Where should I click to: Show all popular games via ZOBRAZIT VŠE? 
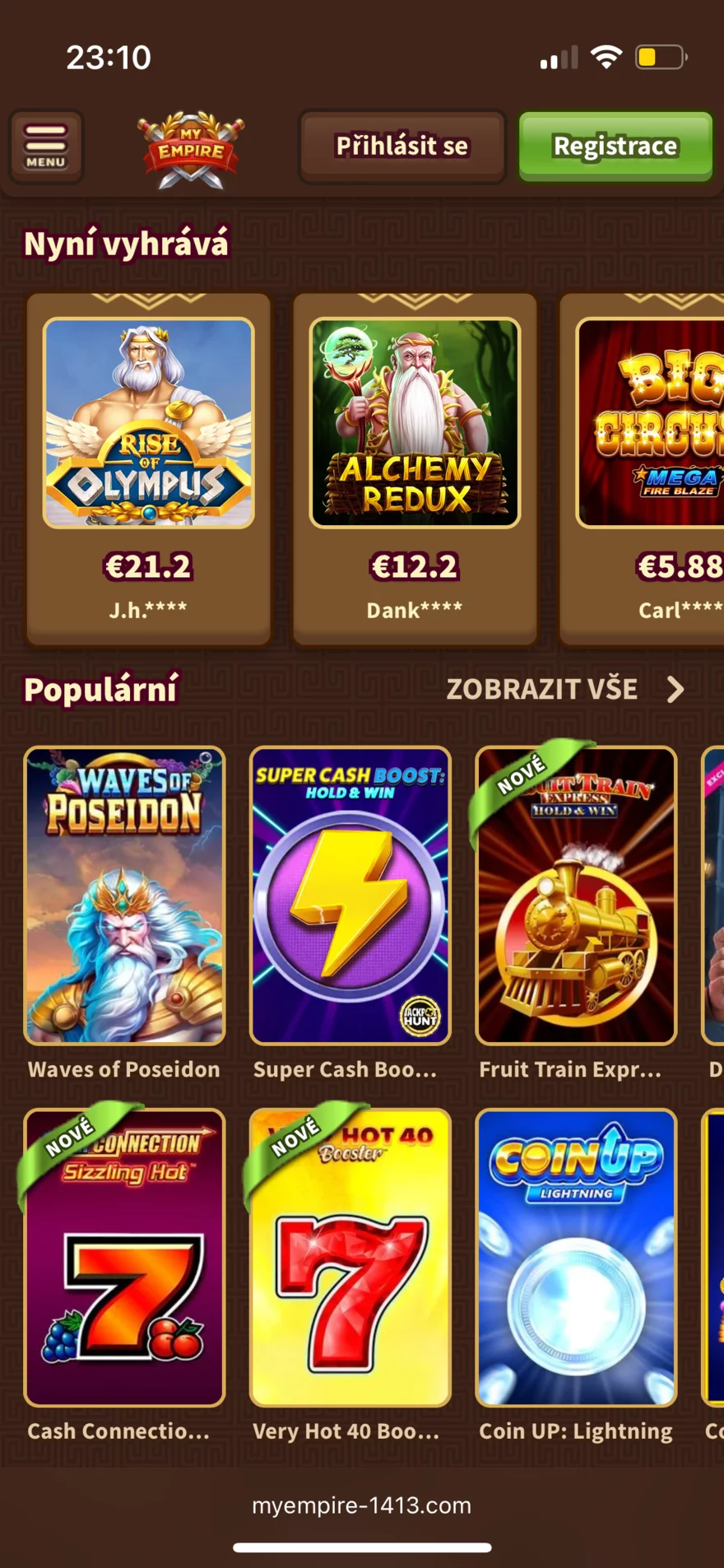(x=564, y=689)
